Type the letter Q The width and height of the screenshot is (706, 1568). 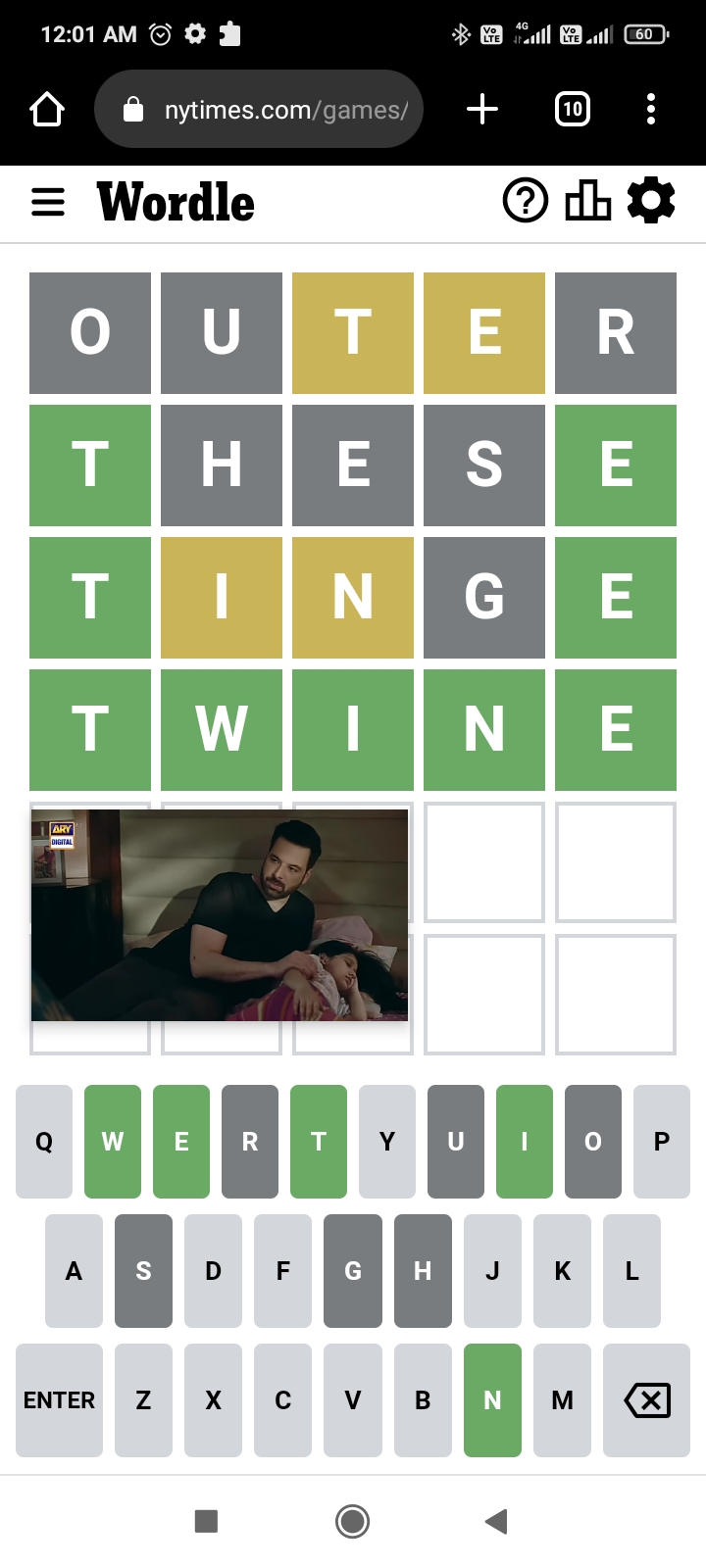click(44, 1142)
